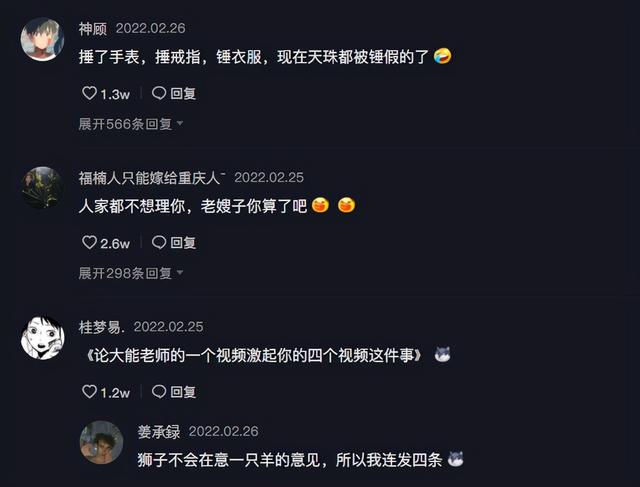Like 福楠人只能嫁给重庆人's comment
640x487 pixels.
pos(89,242)
